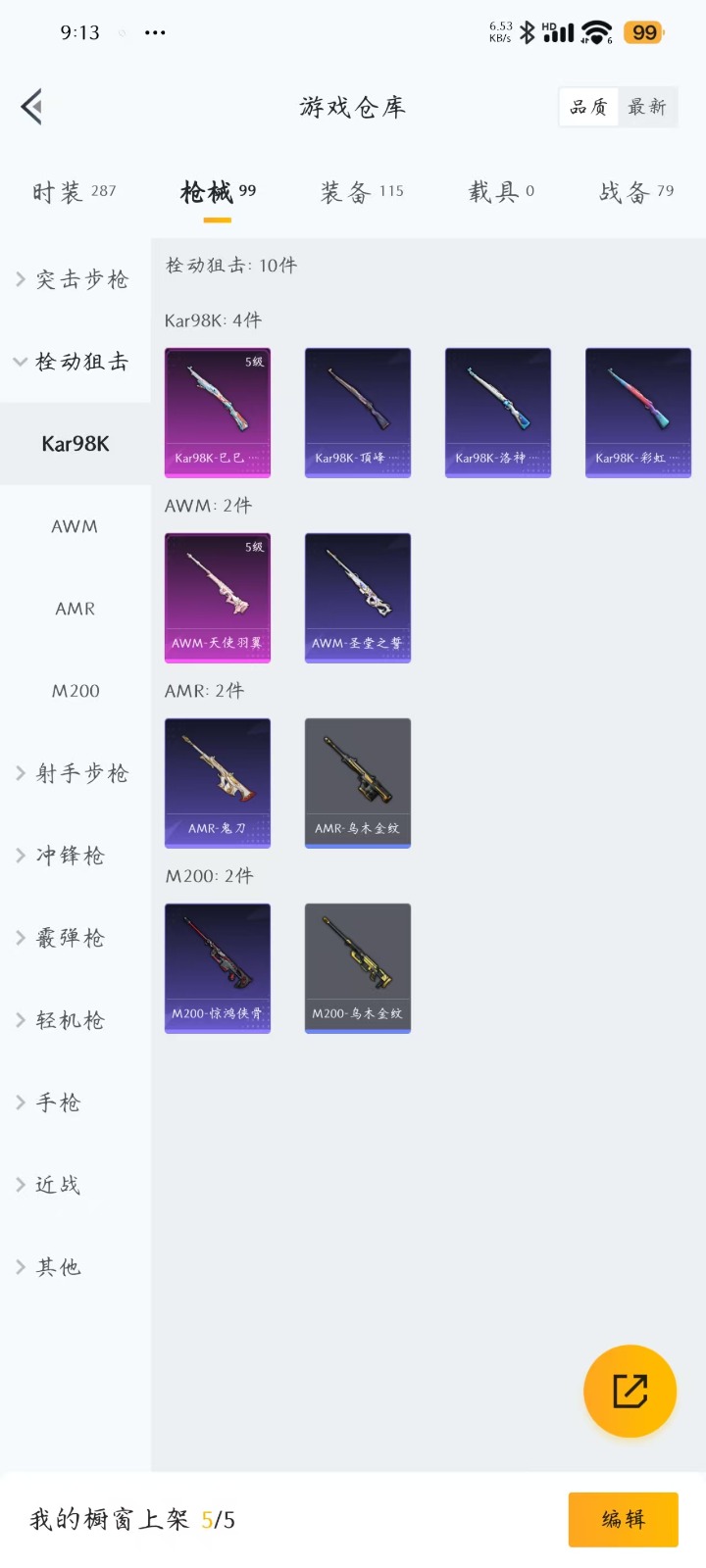Go back from 游戏仓库 page
The width and height of the screenshot is (706, 1568).
tap(32, 107)
